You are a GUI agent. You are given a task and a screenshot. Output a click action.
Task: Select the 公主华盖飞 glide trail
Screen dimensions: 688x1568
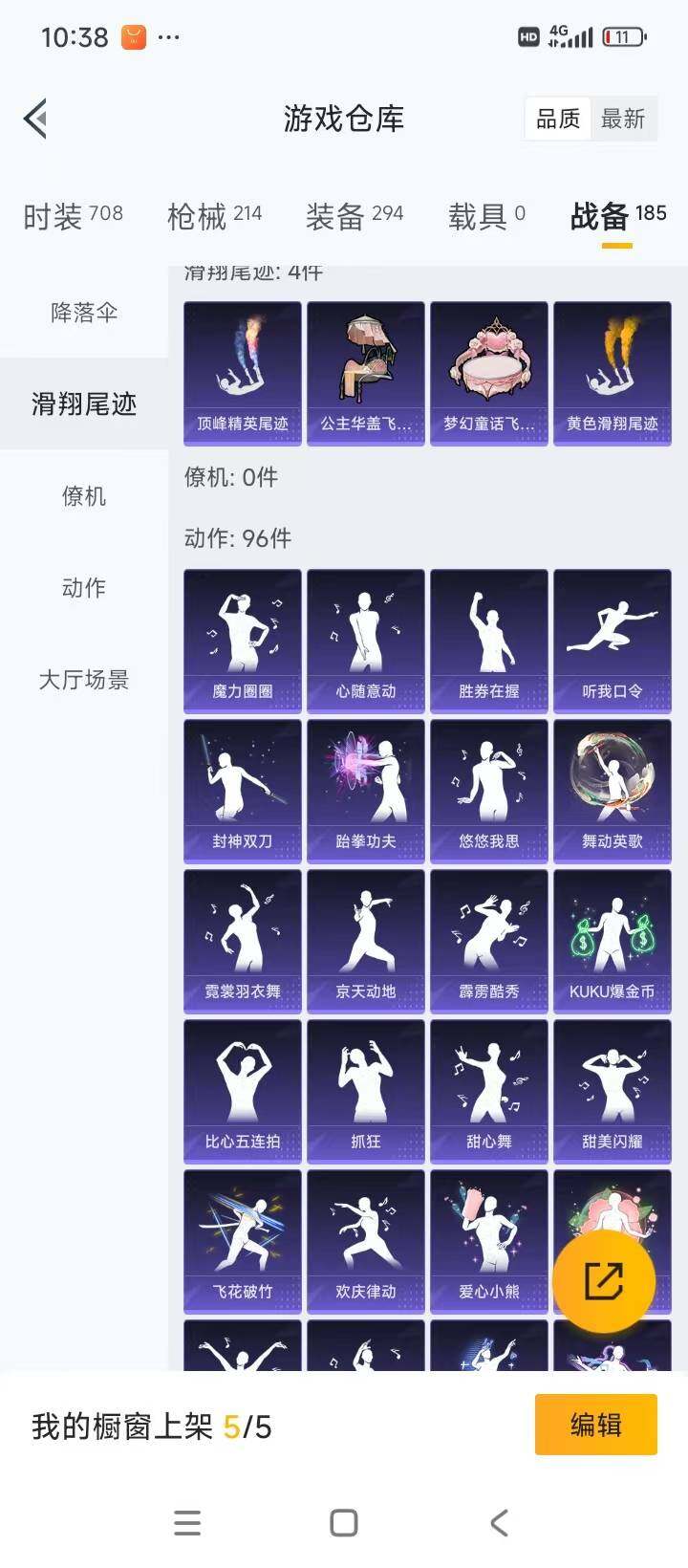click(x=366, y=371)
